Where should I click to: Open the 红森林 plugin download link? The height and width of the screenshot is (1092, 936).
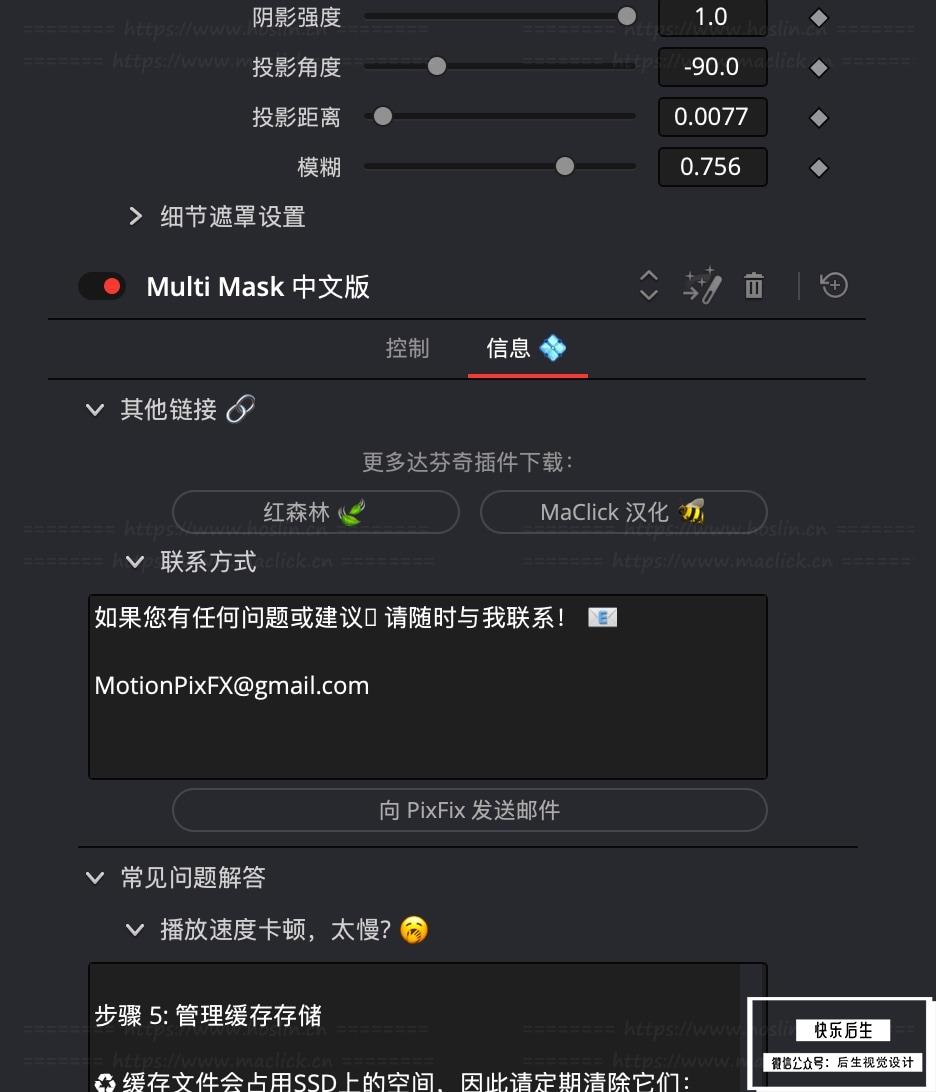coord(315,512)
